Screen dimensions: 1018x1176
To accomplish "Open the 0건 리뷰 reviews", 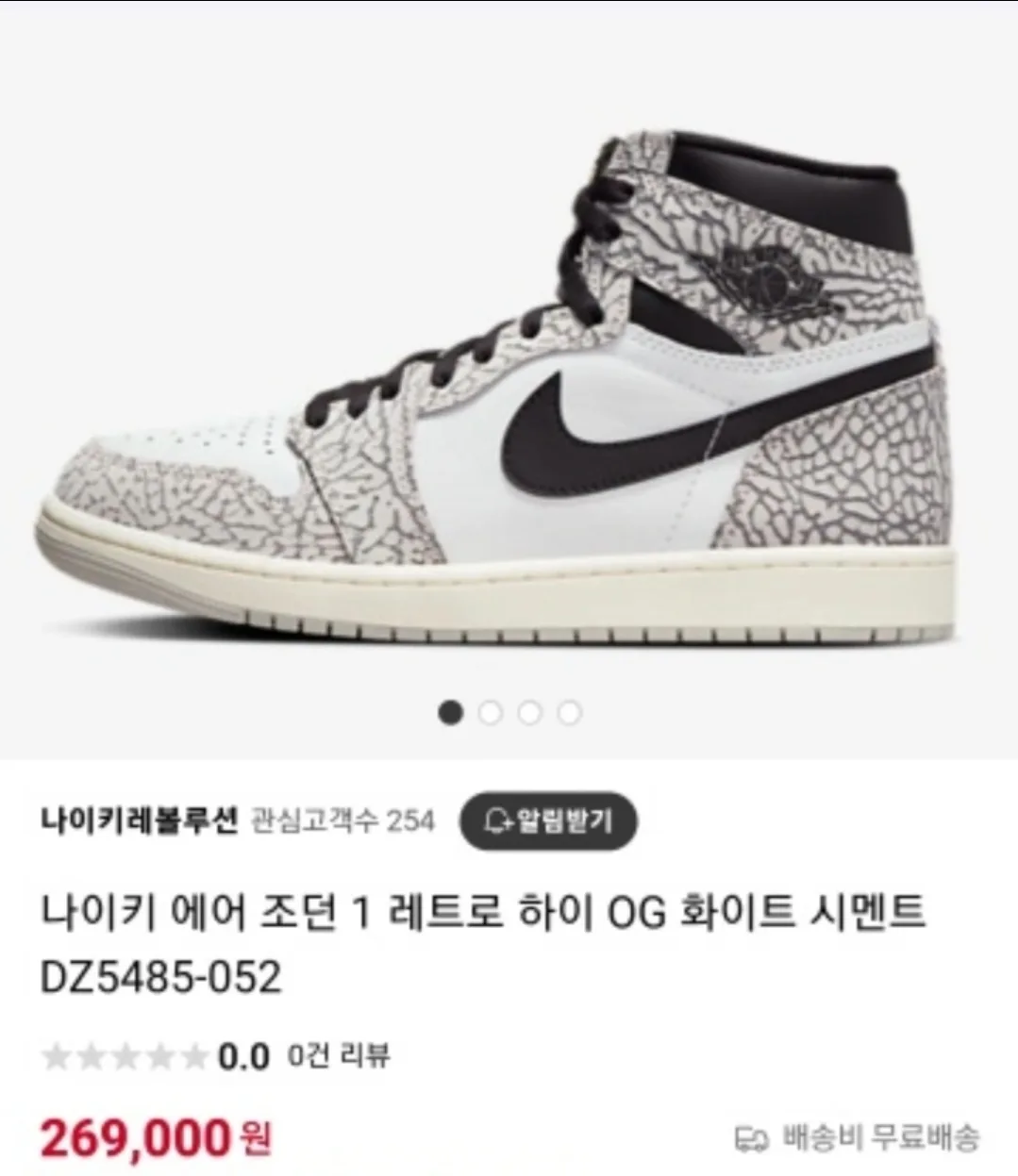I will tap(338, 1055).
